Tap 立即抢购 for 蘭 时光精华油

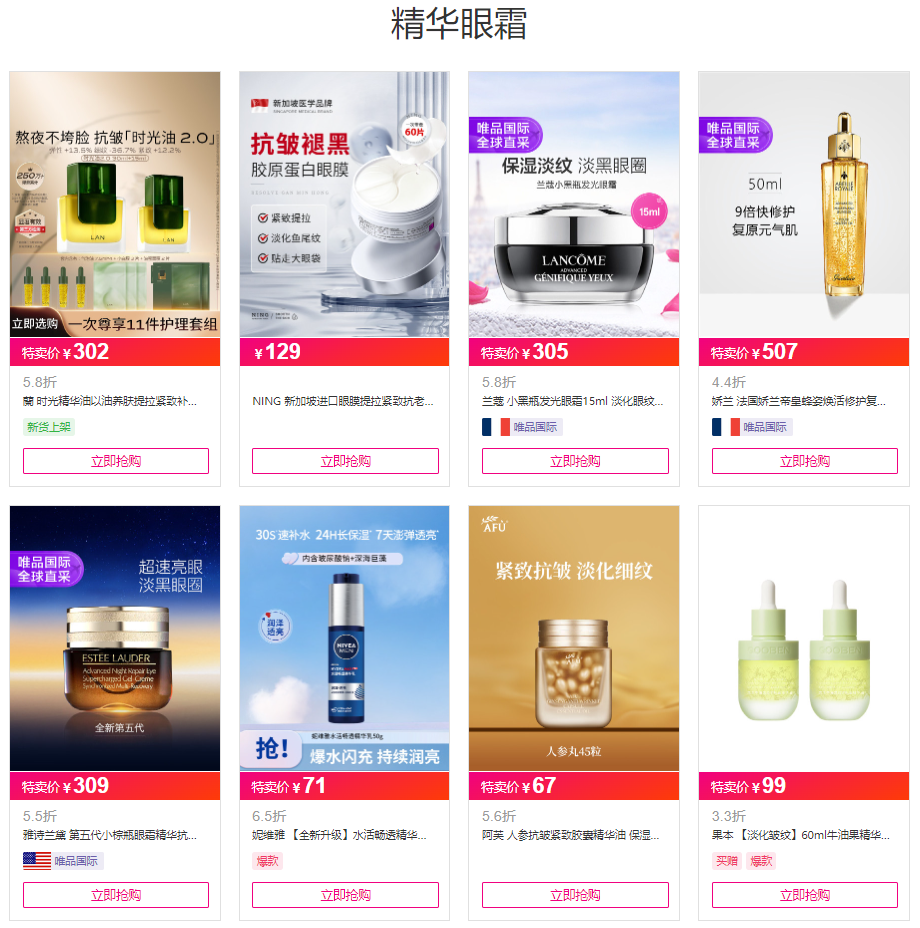point(116,461)
